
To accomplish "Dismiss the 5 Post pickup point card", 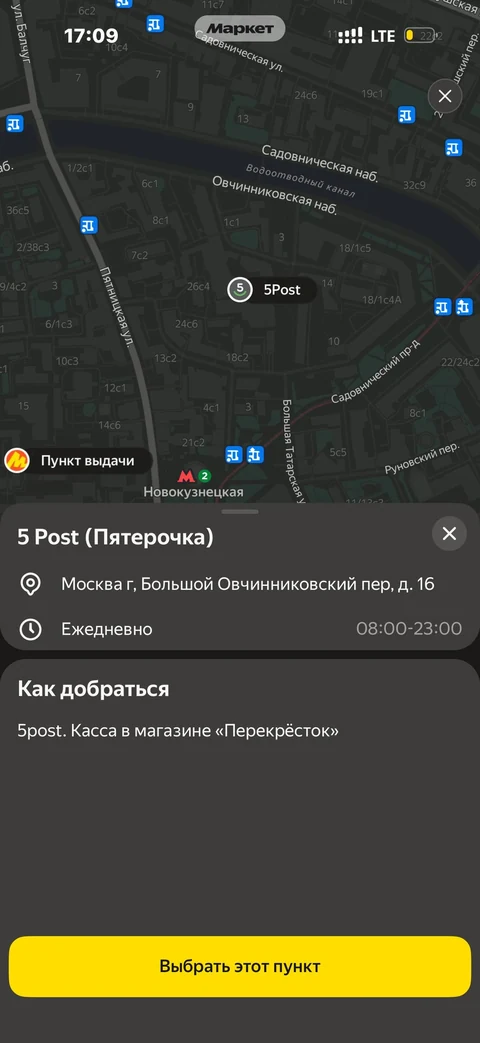I will pos(449,533).
